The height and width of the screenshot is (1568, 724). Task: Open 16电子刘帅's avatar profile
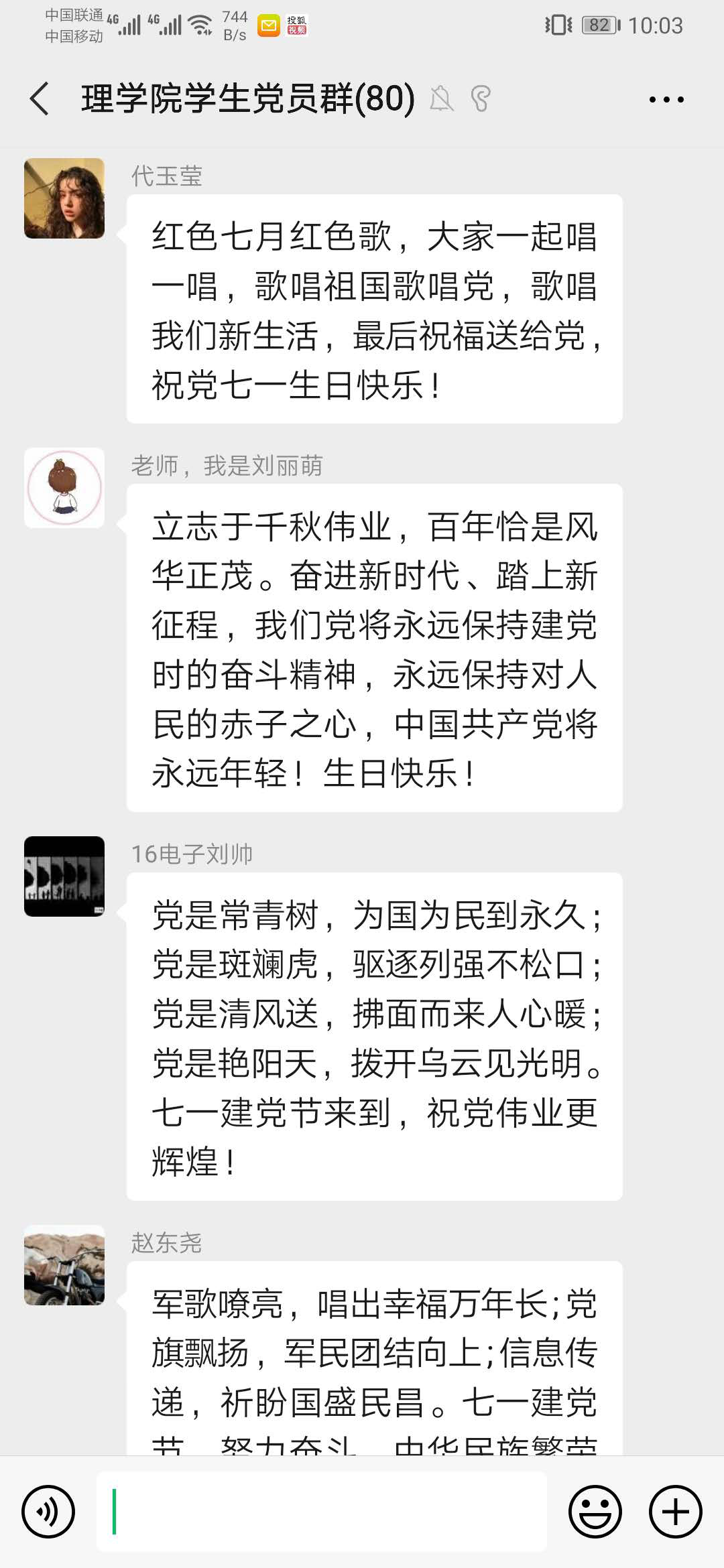coord(64,876)
